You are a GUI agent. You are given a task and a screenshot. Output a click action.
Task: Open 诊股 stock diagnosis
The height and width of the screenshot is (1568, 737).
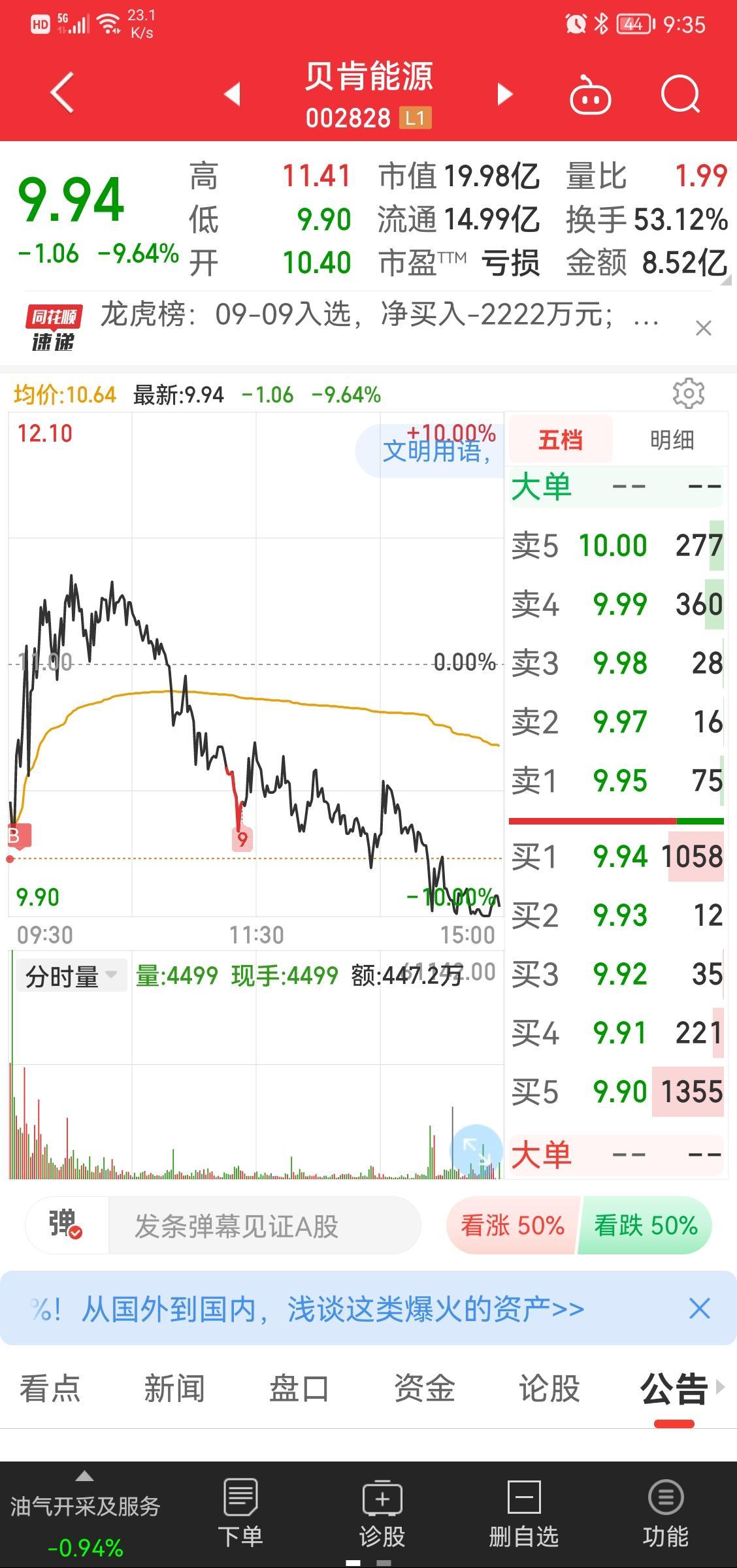382,1513
